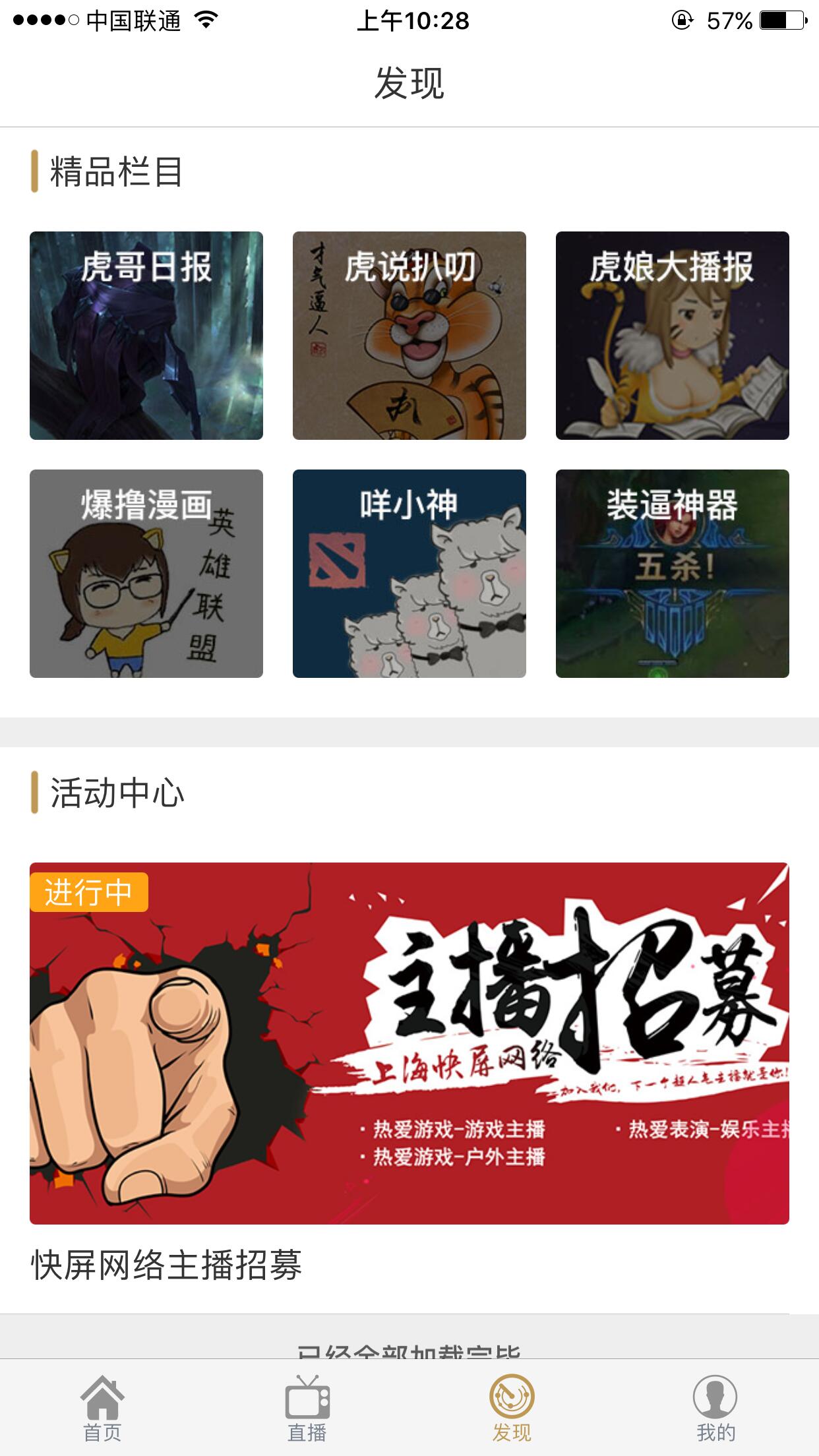Viewport: 819px width, 1456px height.
Task: Tap the 发现 tab
Action: point(512,1407)
